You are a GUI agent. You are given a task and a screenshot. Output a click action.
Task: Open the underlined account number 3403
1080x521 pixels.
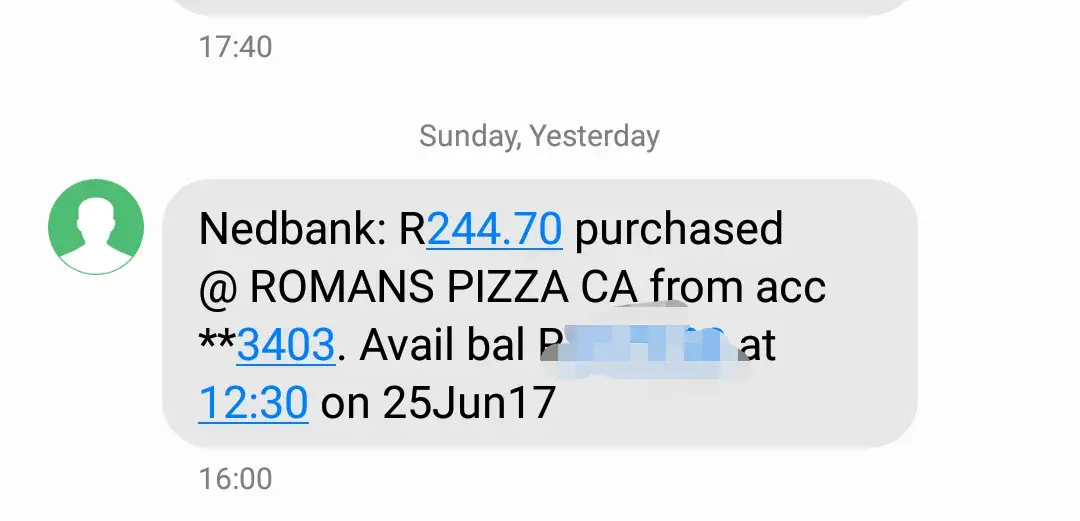pos(285,346)
